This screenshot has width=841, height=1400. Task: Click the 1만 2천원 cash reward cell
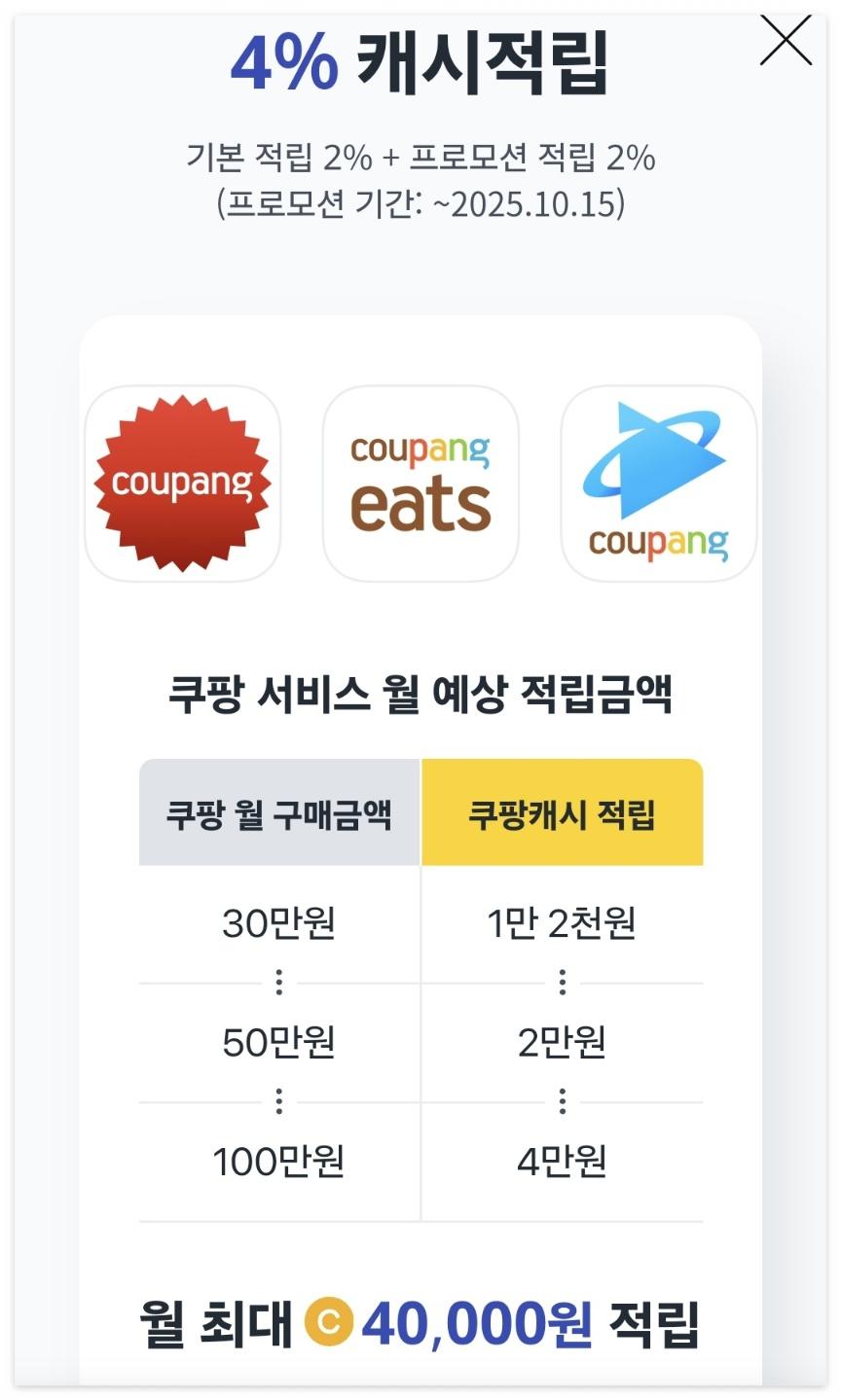coord(562,925)
